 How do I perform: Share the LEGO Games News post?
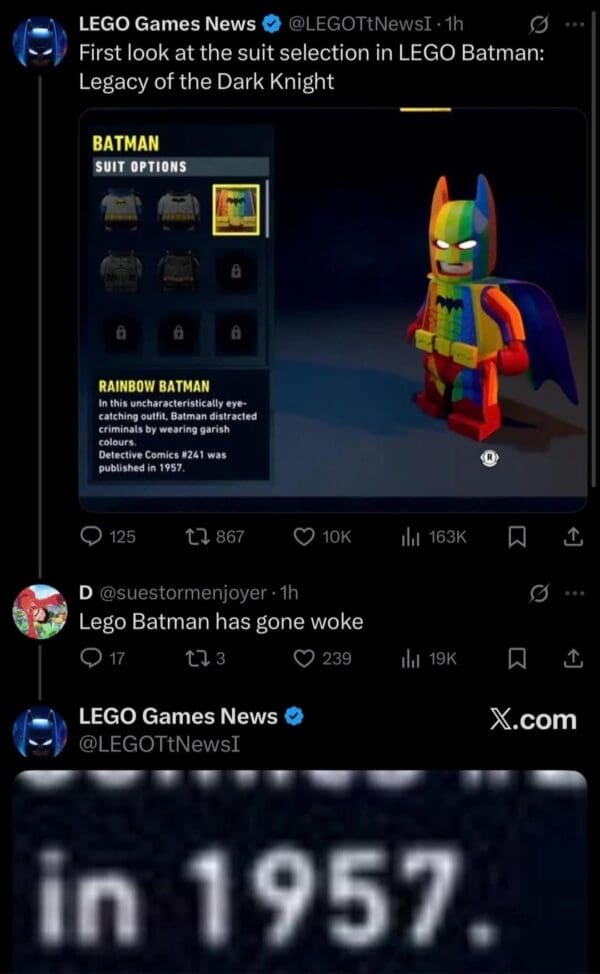click(x=572, y=537)
